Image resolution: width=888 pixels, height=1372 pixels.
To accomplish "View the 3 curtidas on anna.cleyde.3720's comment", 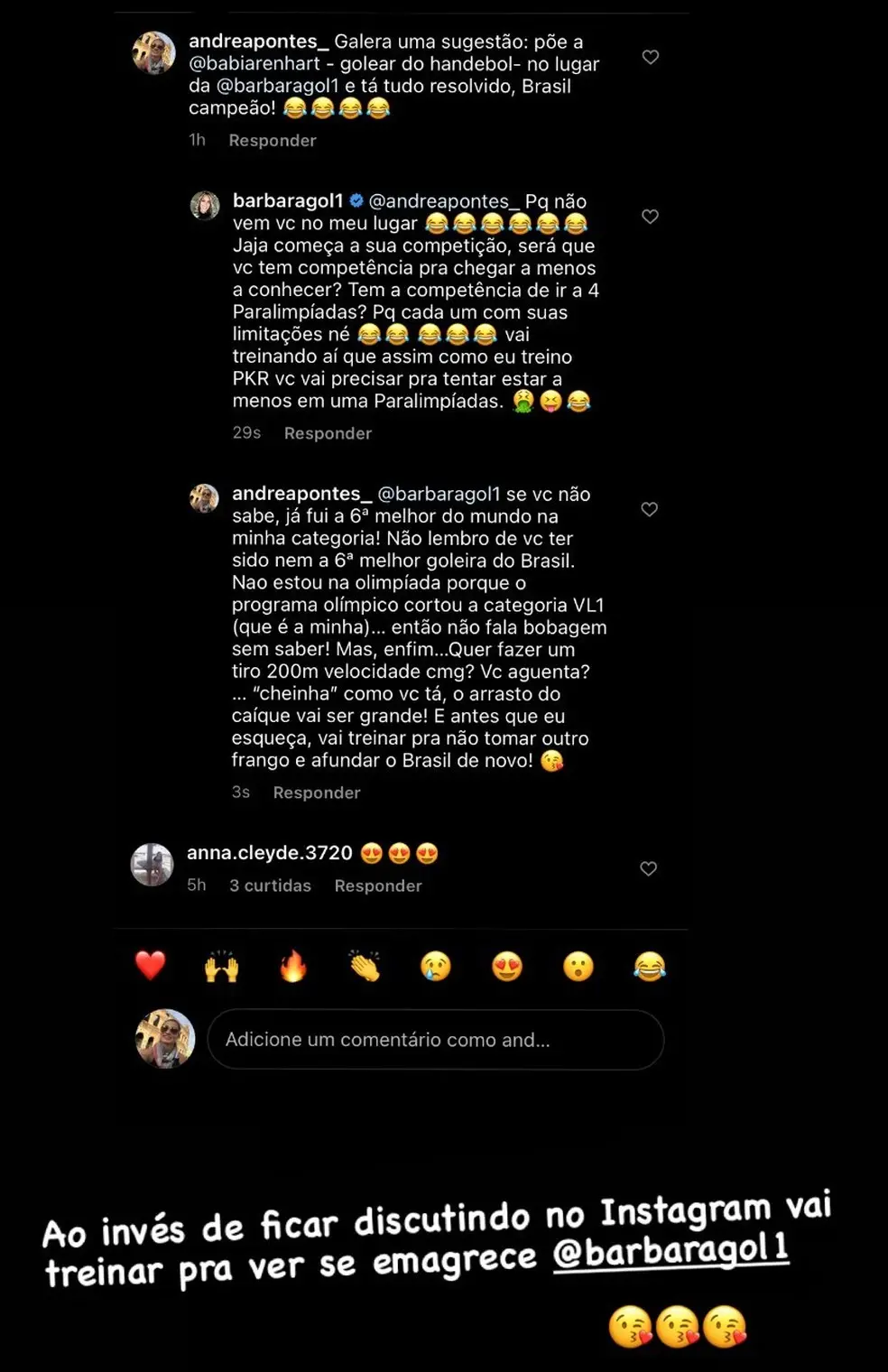I will point(270,885).
